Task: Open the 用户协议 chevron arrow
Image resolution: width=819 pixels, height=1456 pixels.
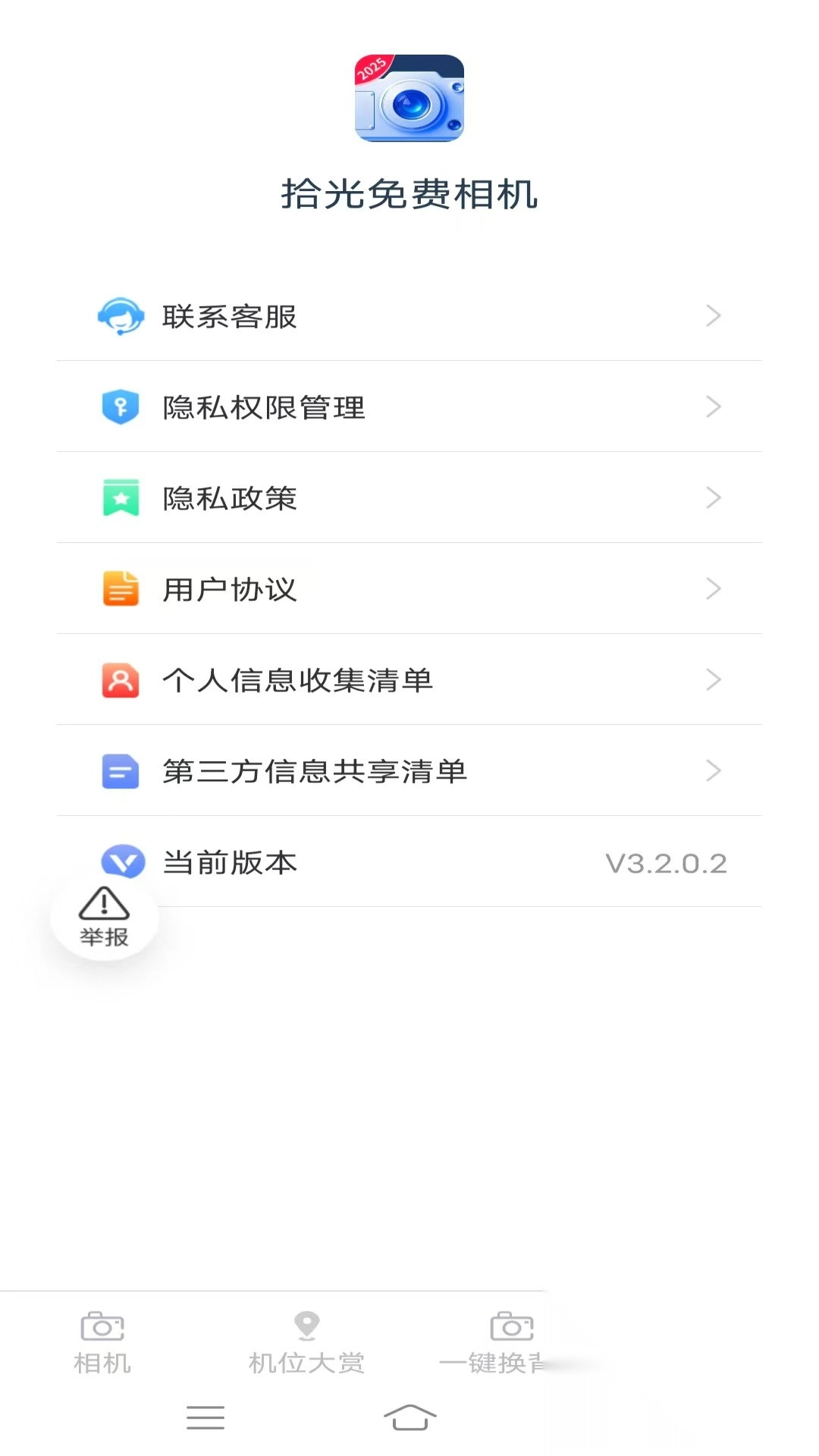Action: pyautogui.click(x=713, y=588)
